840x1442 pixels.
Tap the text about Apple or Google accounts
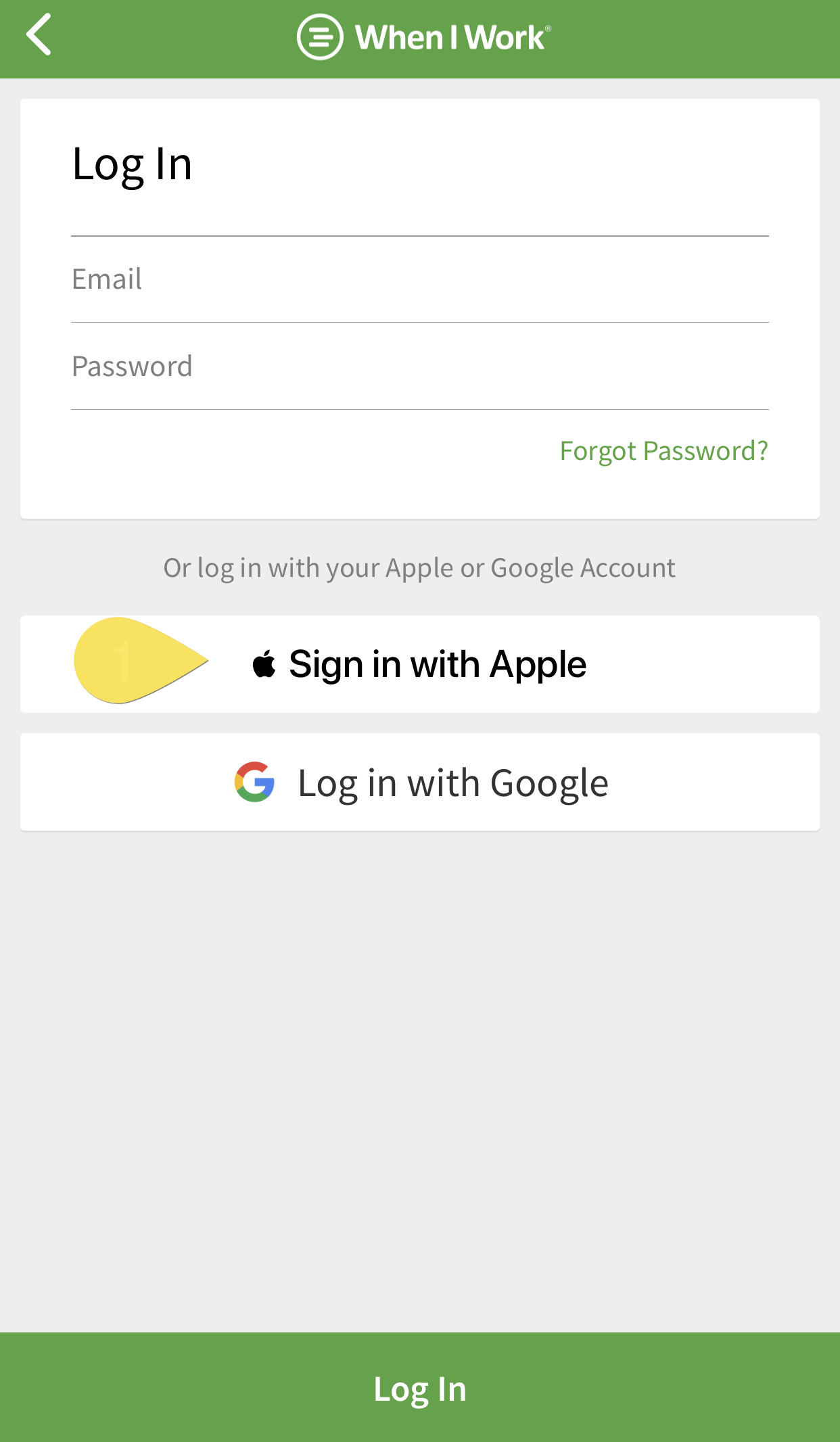coord(419,567)
